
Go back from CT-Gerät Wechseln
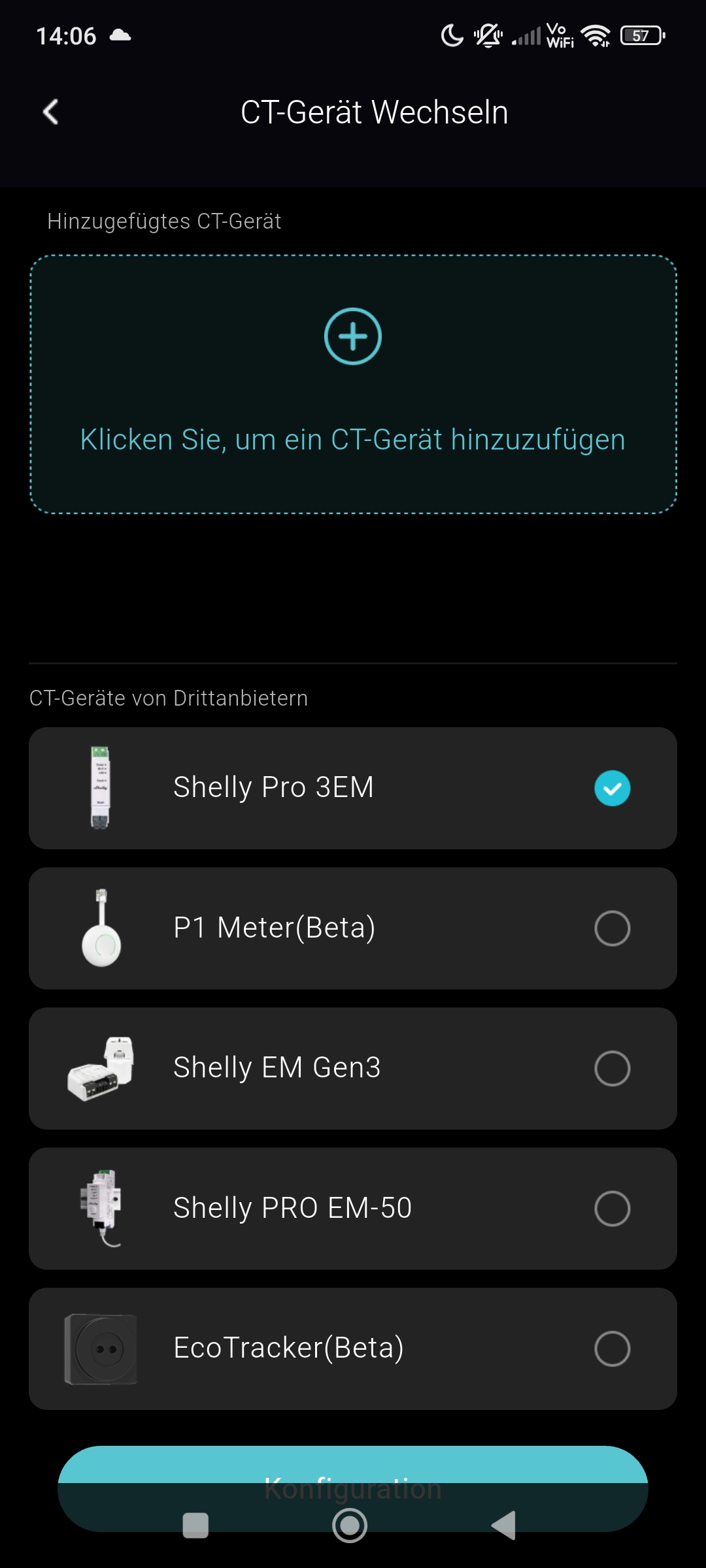coord(50,112)
